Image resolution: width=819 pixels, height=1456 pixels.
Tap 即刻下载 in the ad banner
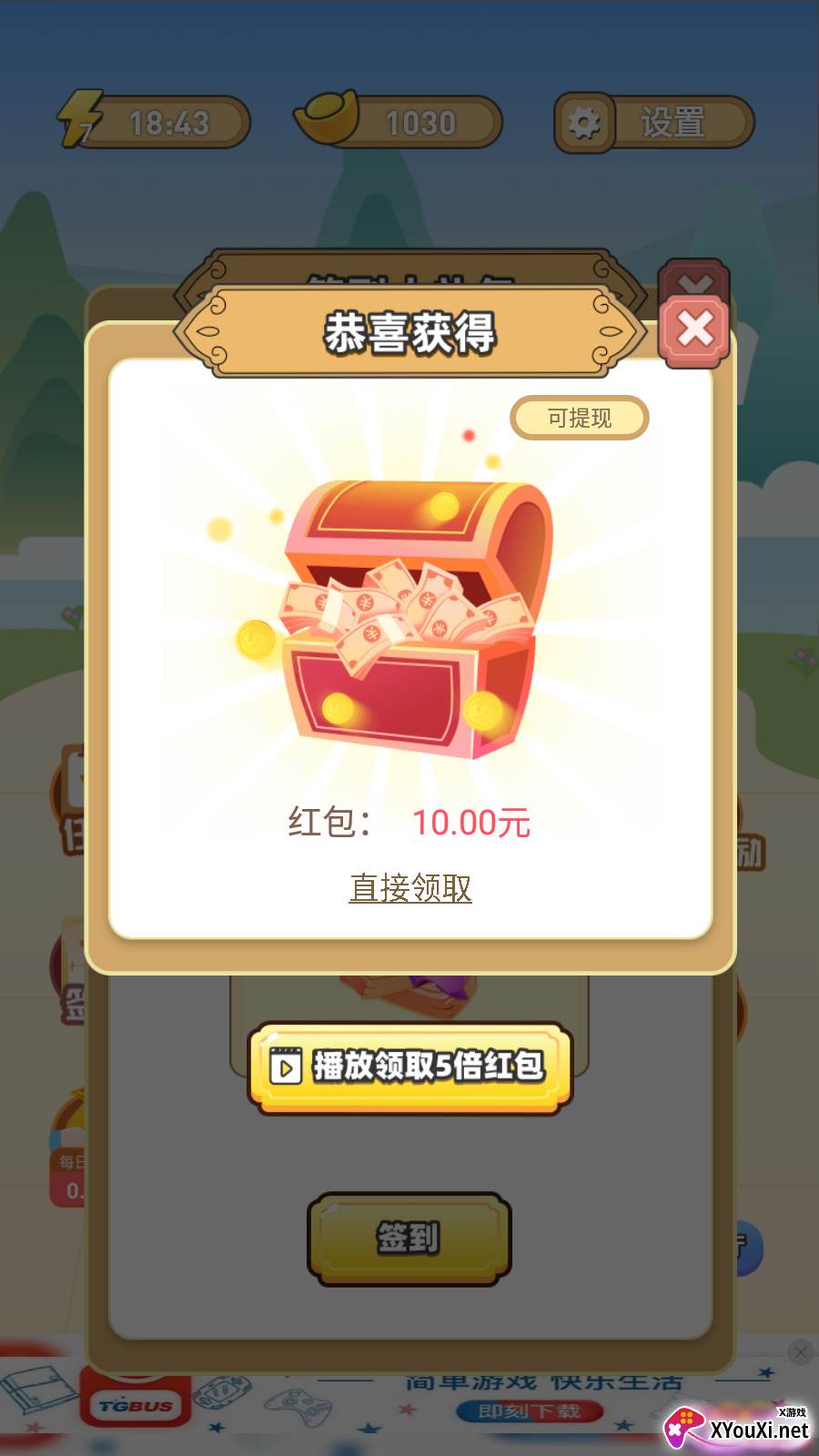530,1411
